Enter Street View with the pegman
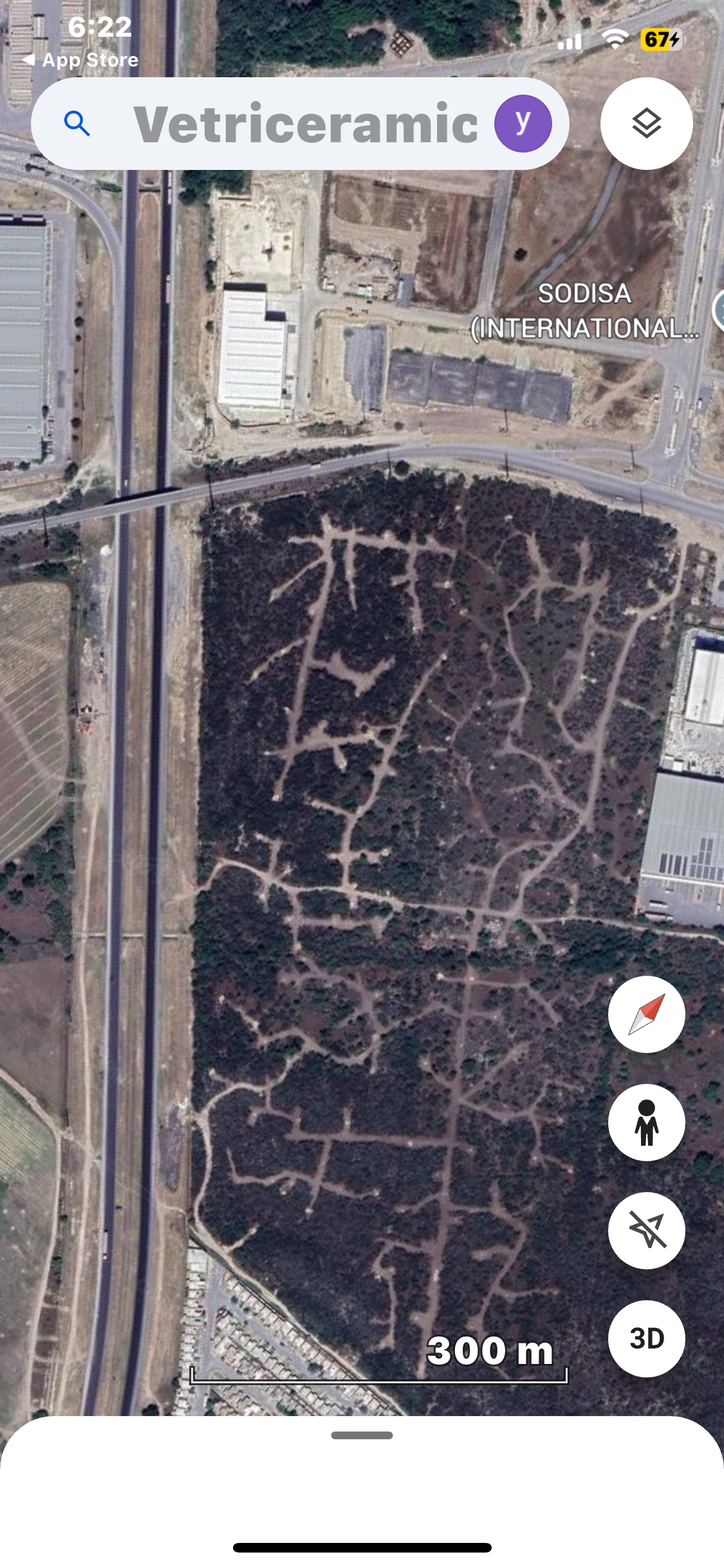The height and width of the screenshot is (1568, 724). point(646,1123)
